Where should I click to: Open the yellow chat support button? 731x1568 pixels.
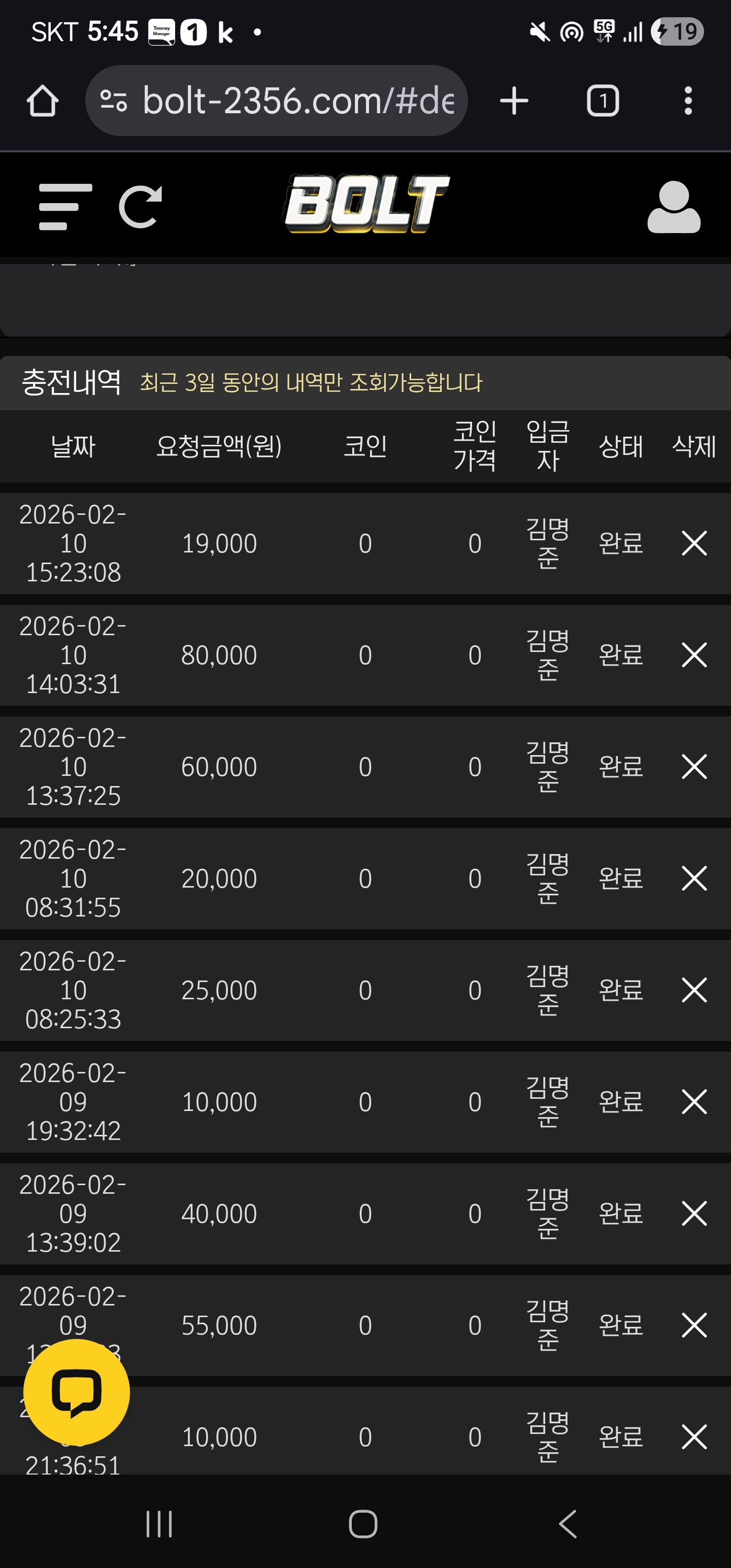tap(77, 1392)
